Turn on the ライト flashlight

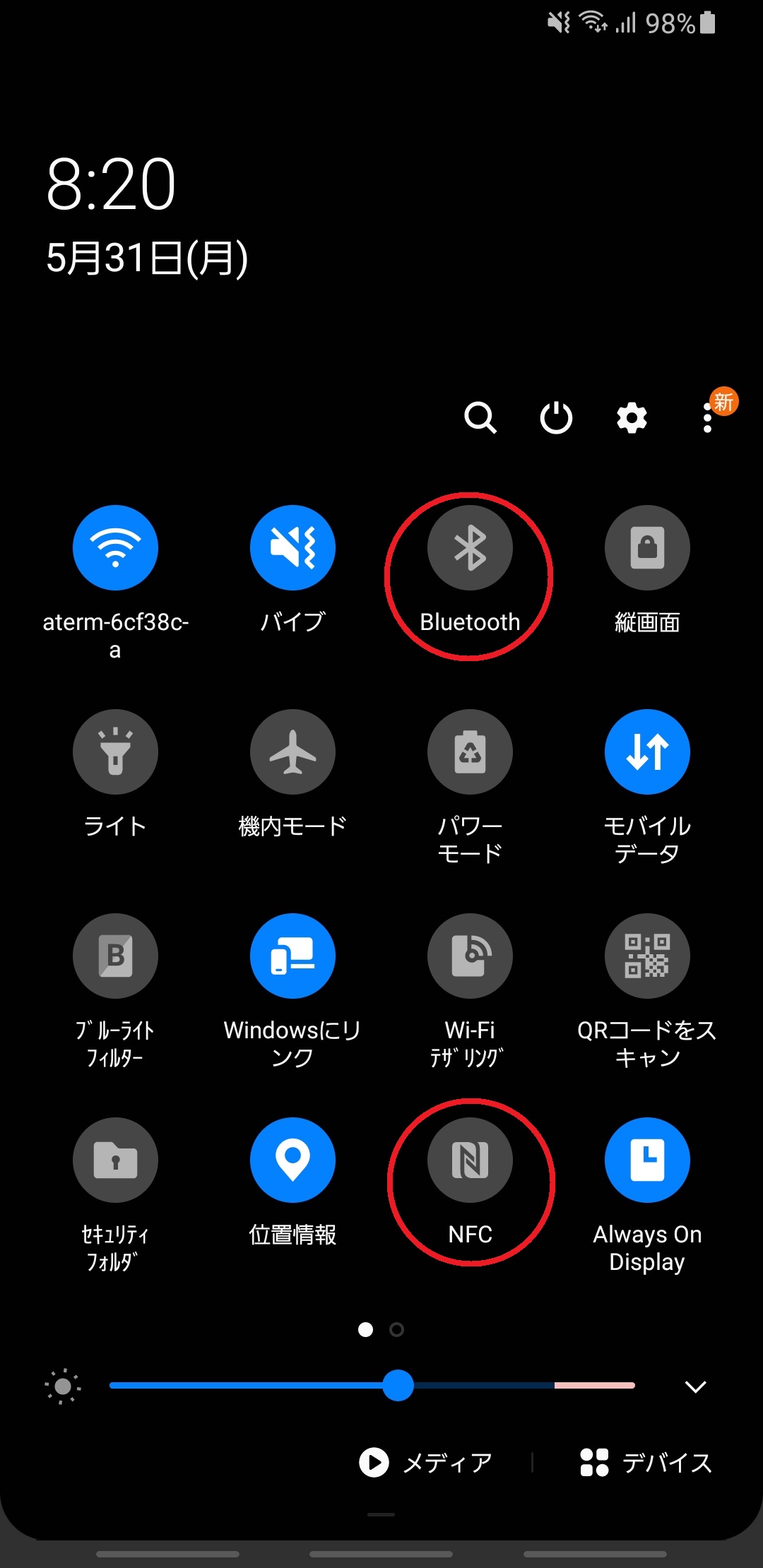click(115, 752)
